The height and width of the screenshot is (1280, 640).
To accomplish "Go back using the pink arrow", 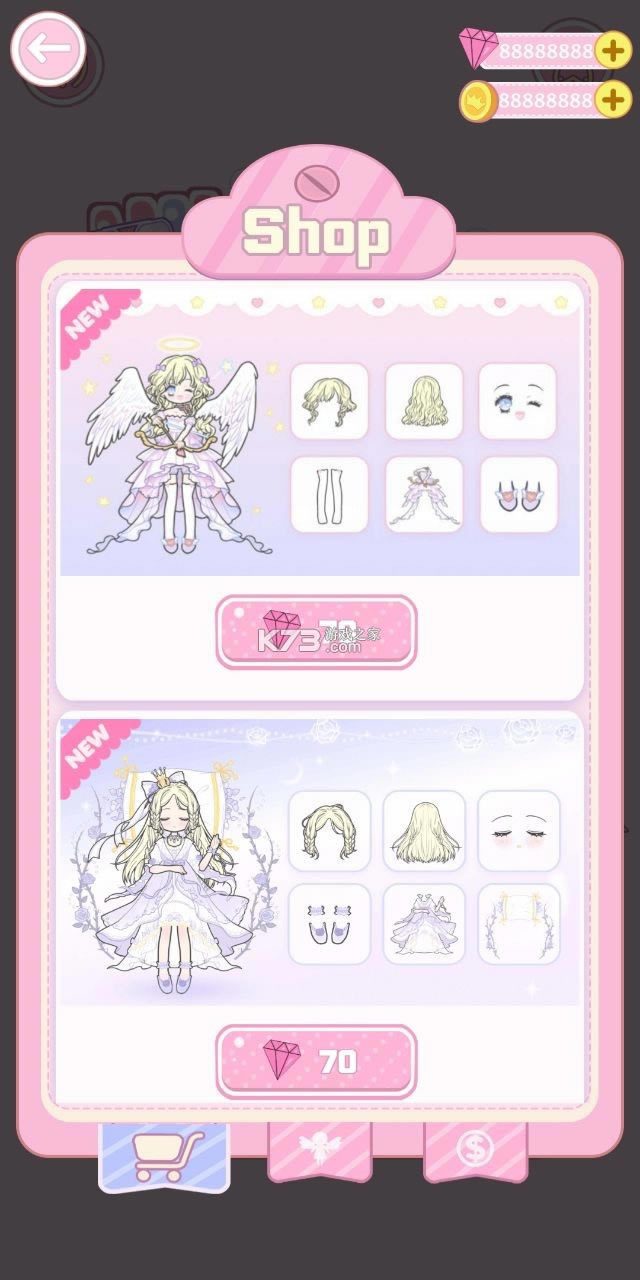I will [48, 49].
